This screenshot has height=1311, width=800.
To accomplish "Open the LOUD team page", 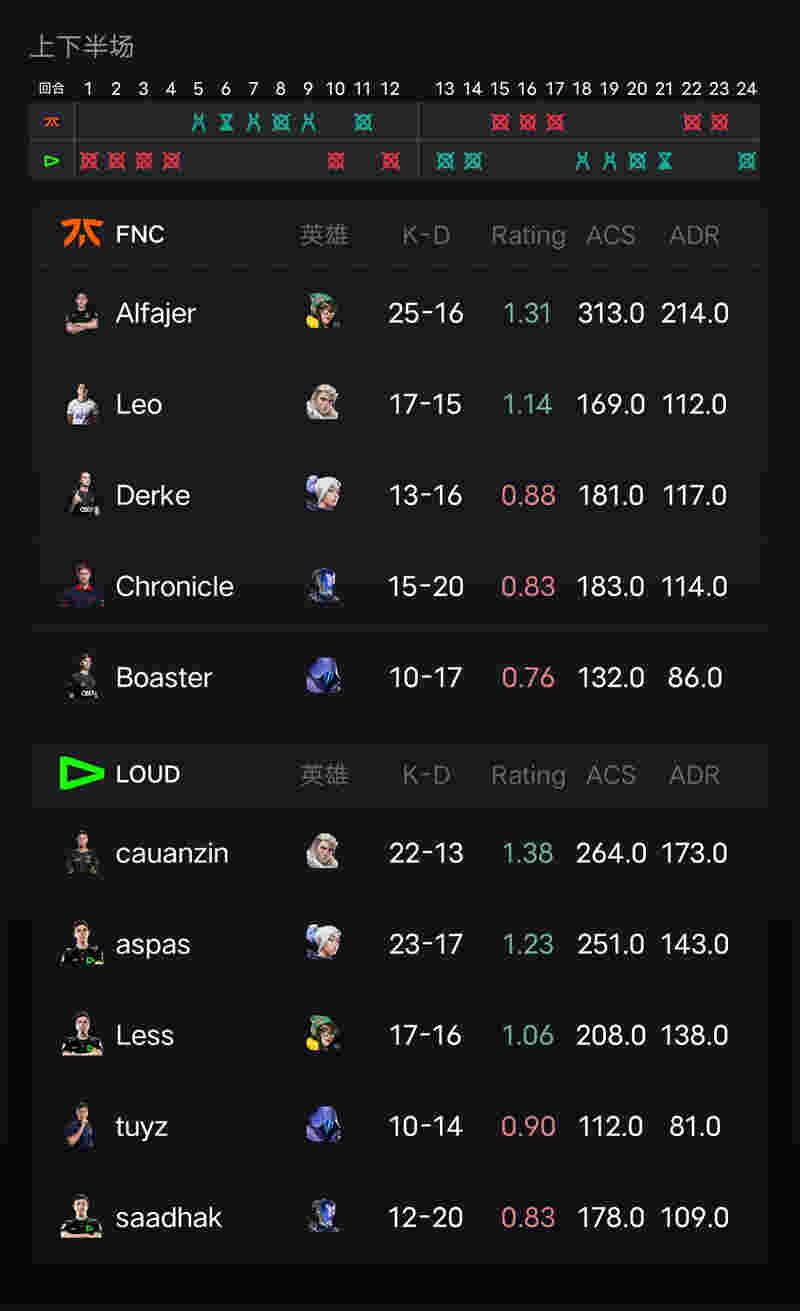I will click(x=122, y=774).
